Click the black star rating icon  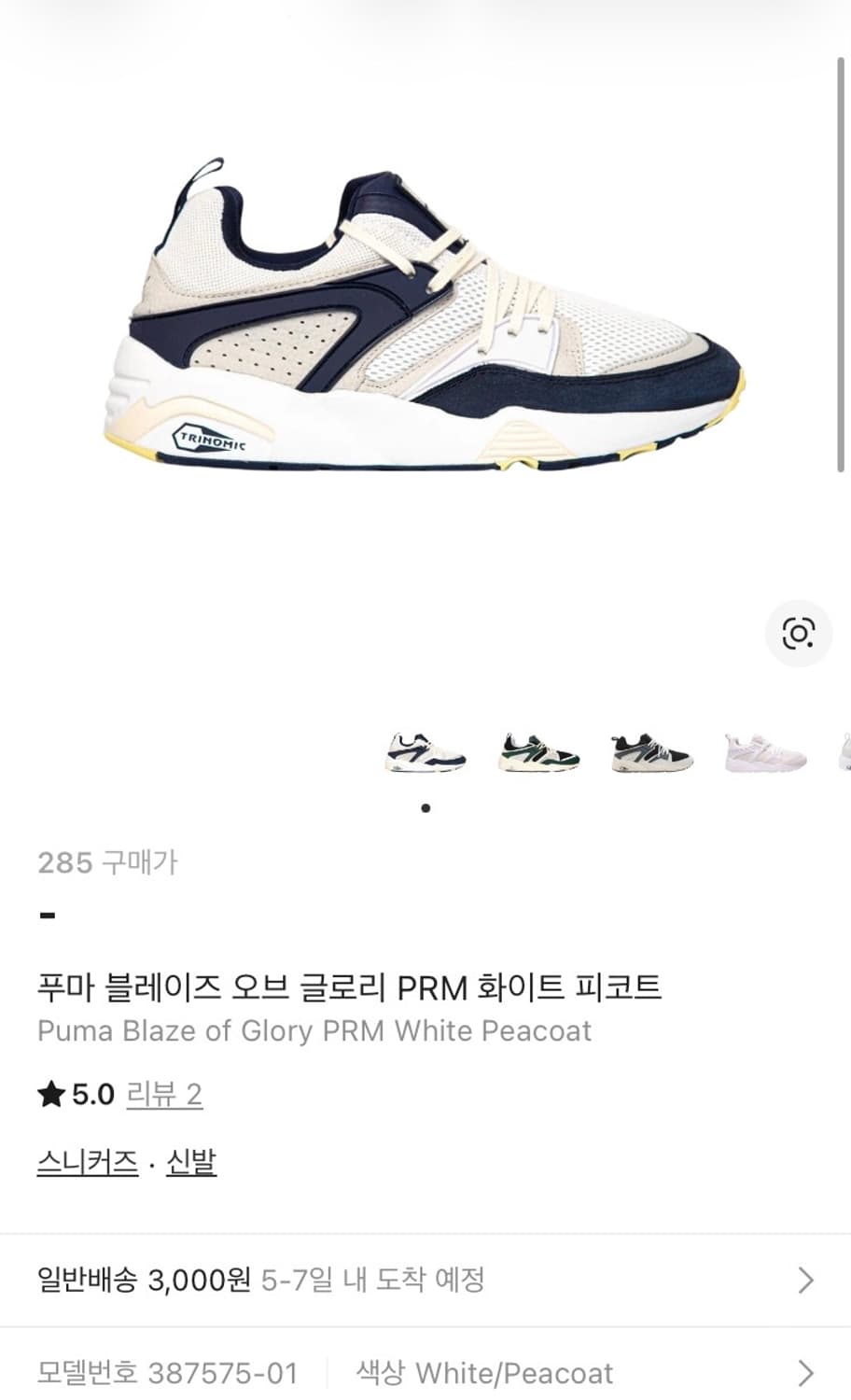coord(49,1094)
